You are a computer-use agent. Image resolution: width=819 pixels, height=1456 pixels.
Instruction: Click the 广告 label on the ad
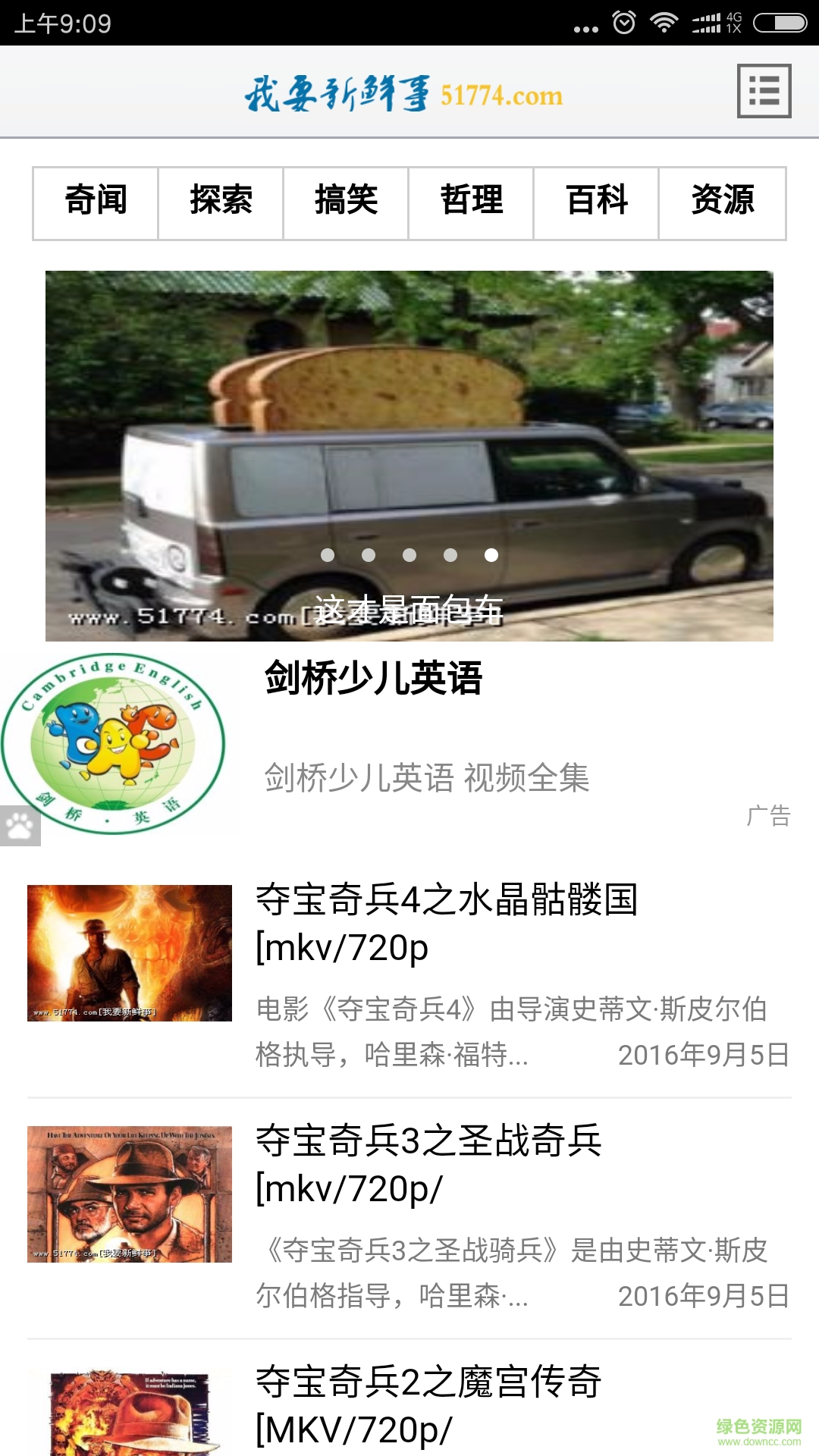(767, 817)
